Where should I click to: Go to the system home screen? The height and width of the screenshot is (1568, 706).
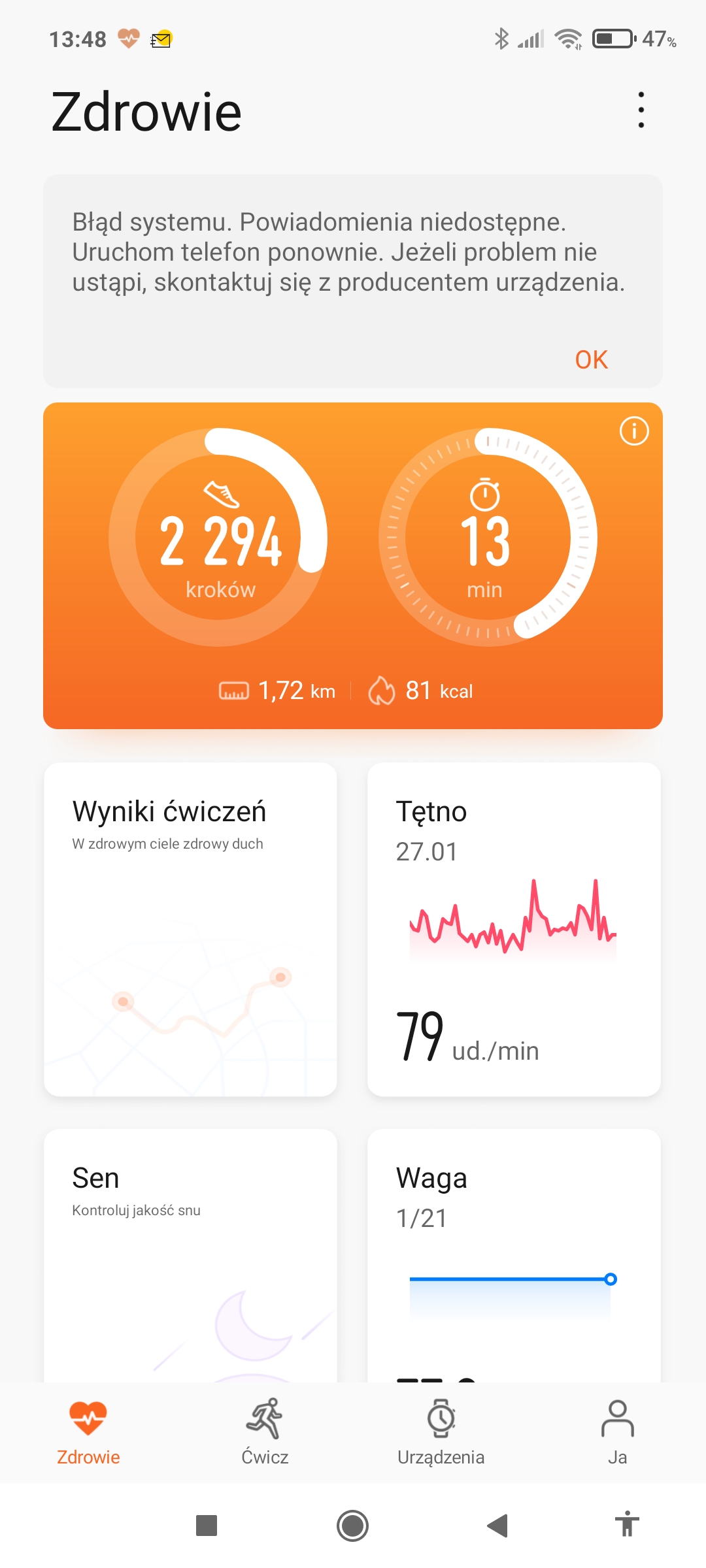(353, 1526)
